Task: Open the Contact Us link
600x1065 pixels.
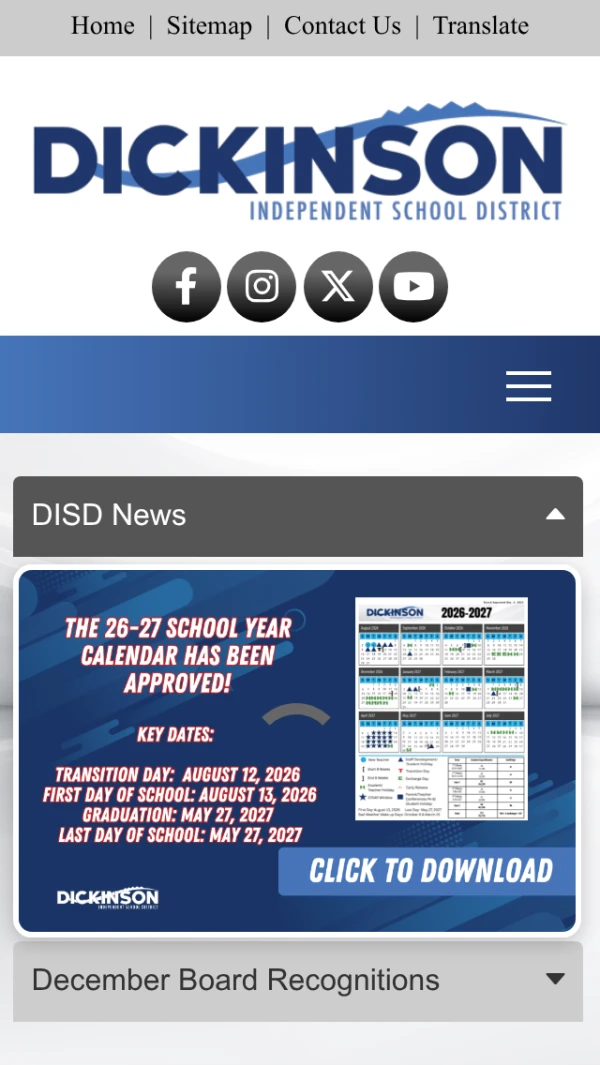Action: (342, 26)
